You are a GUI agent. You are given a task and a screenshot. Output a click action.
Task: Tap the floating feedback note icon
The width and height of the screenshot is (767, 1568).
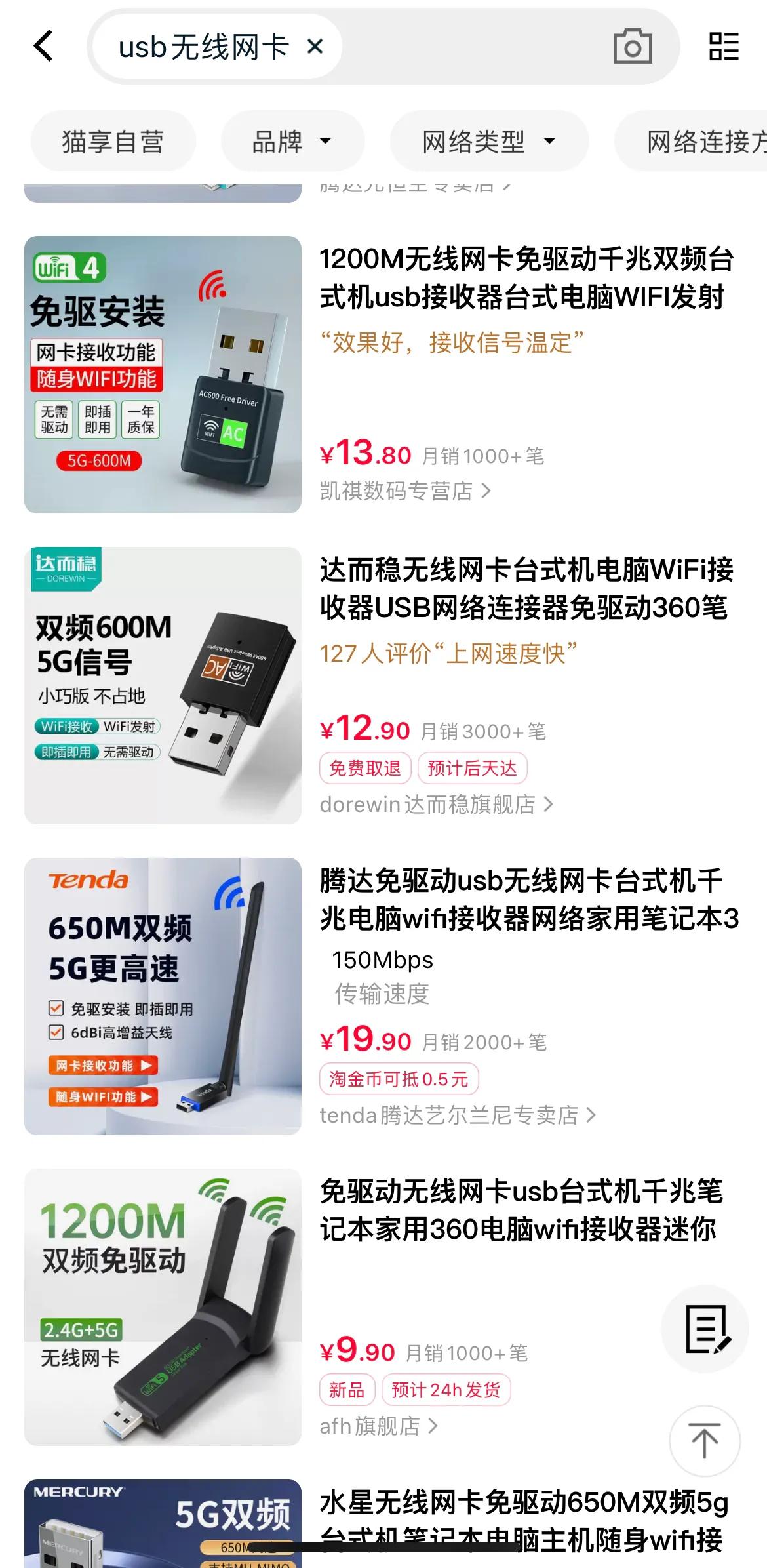[707, 1329]
